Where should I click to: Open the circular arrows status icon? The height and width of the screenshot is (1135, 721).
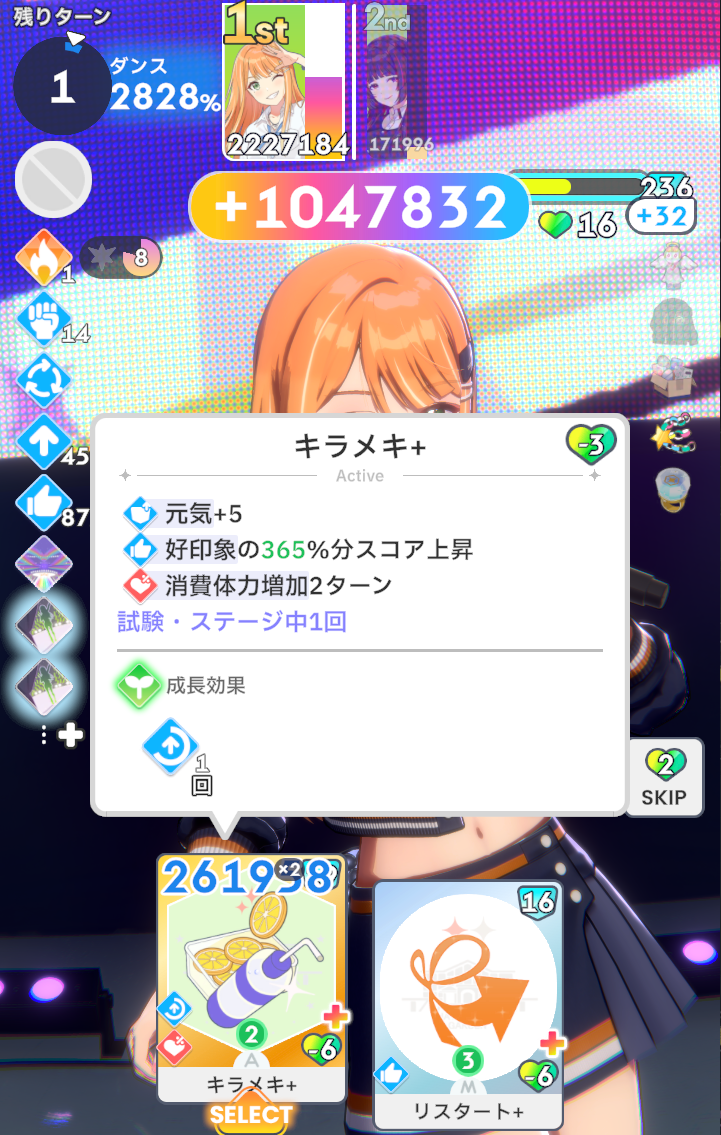[x=44, y=381]
